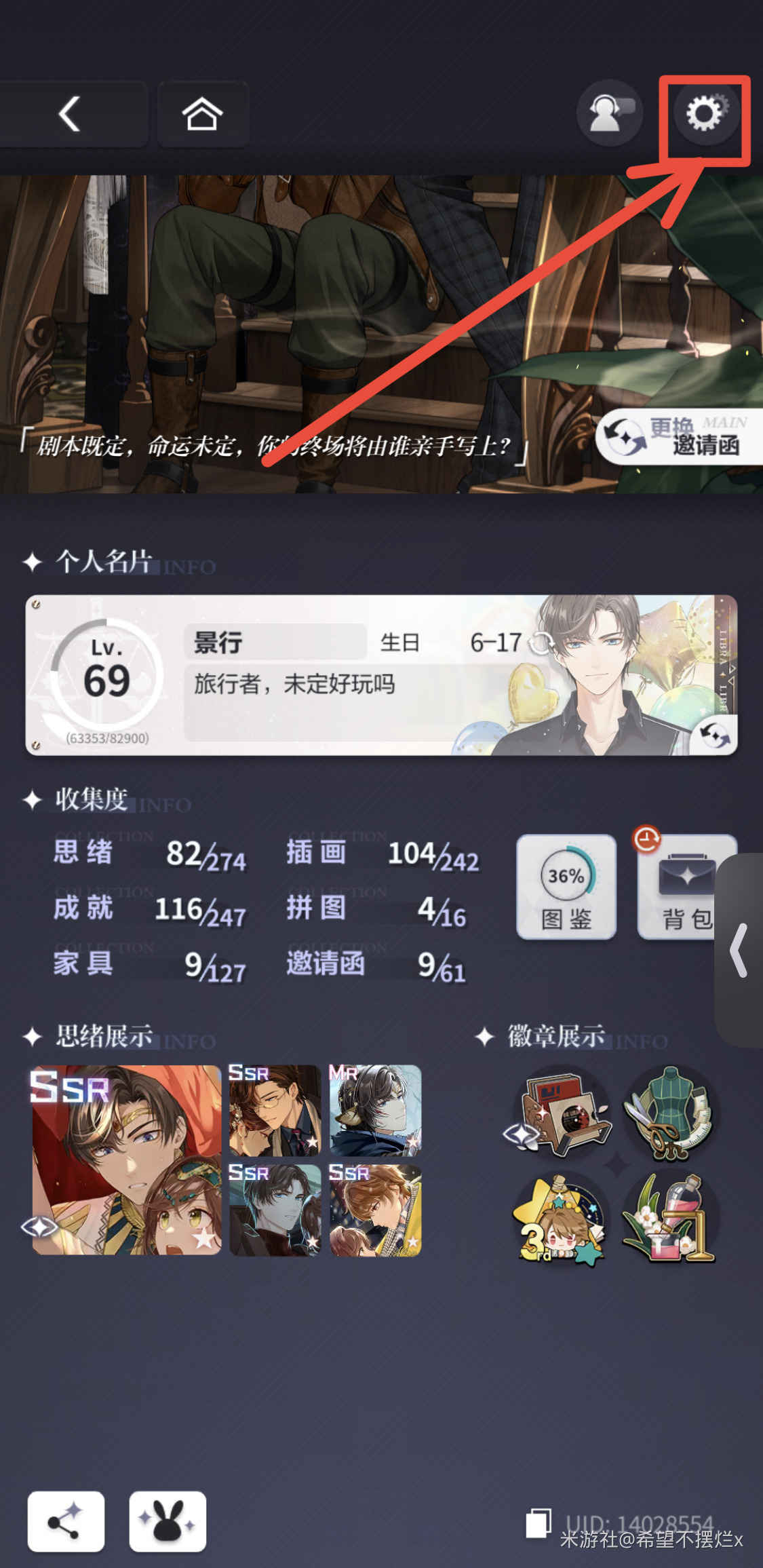Image resolution: width=763 pixels, height=1568 pixels.
Task: Open the 图鉴 collection book
Action: tap(566, 887)
